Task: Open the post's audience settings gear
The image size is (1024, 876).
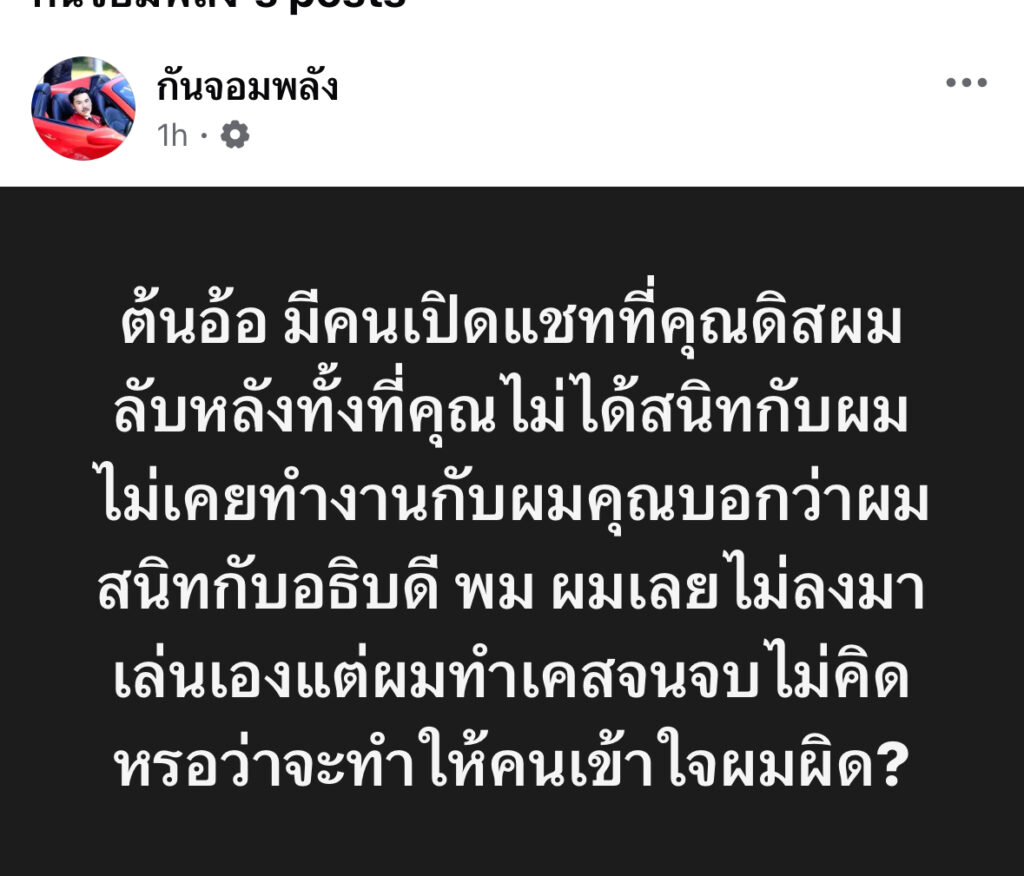Action: pyautogui.click(x=235, y=135)
